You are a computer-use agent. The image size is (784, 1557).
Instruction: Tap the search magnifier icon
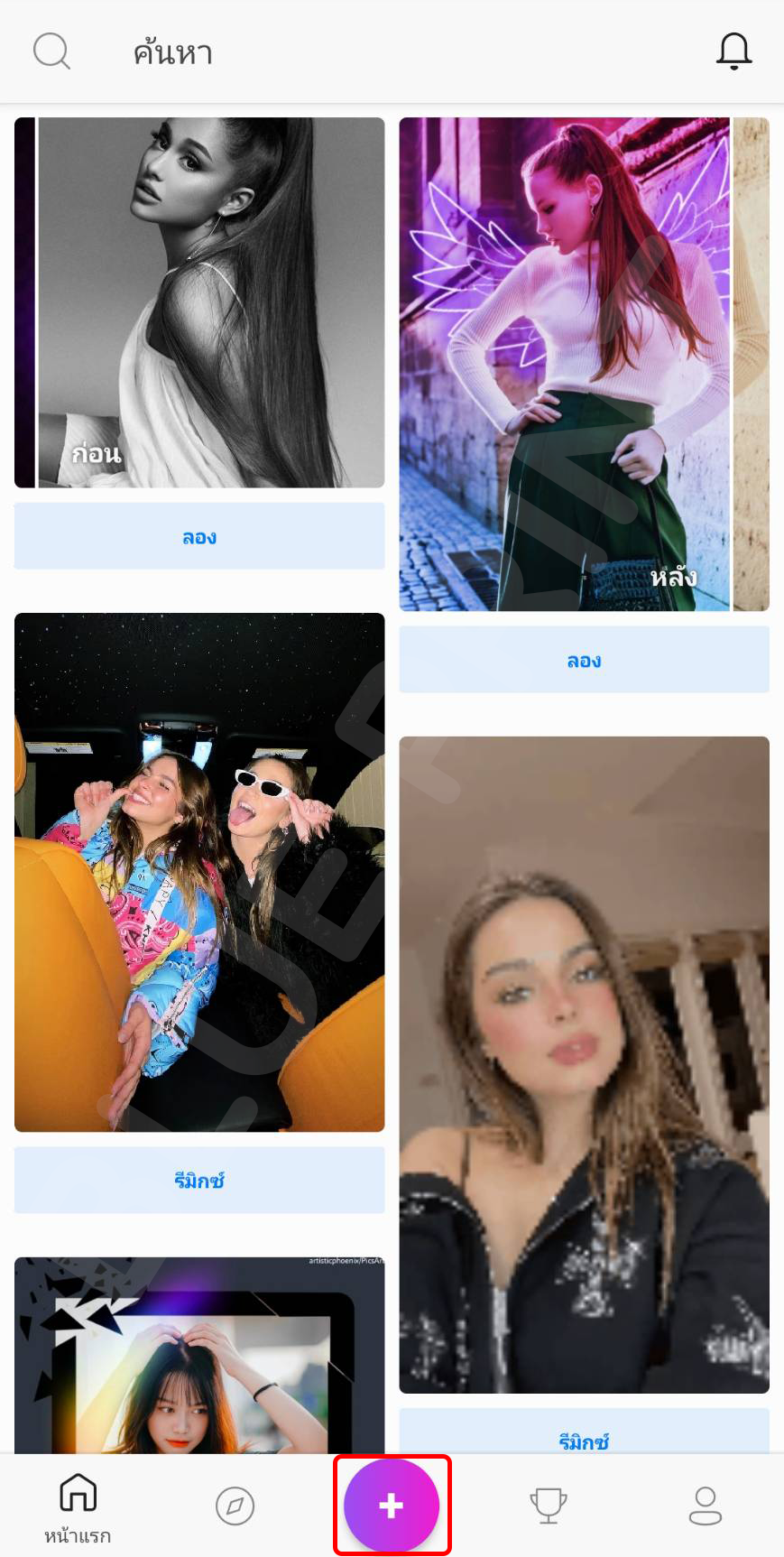point(51,51)
